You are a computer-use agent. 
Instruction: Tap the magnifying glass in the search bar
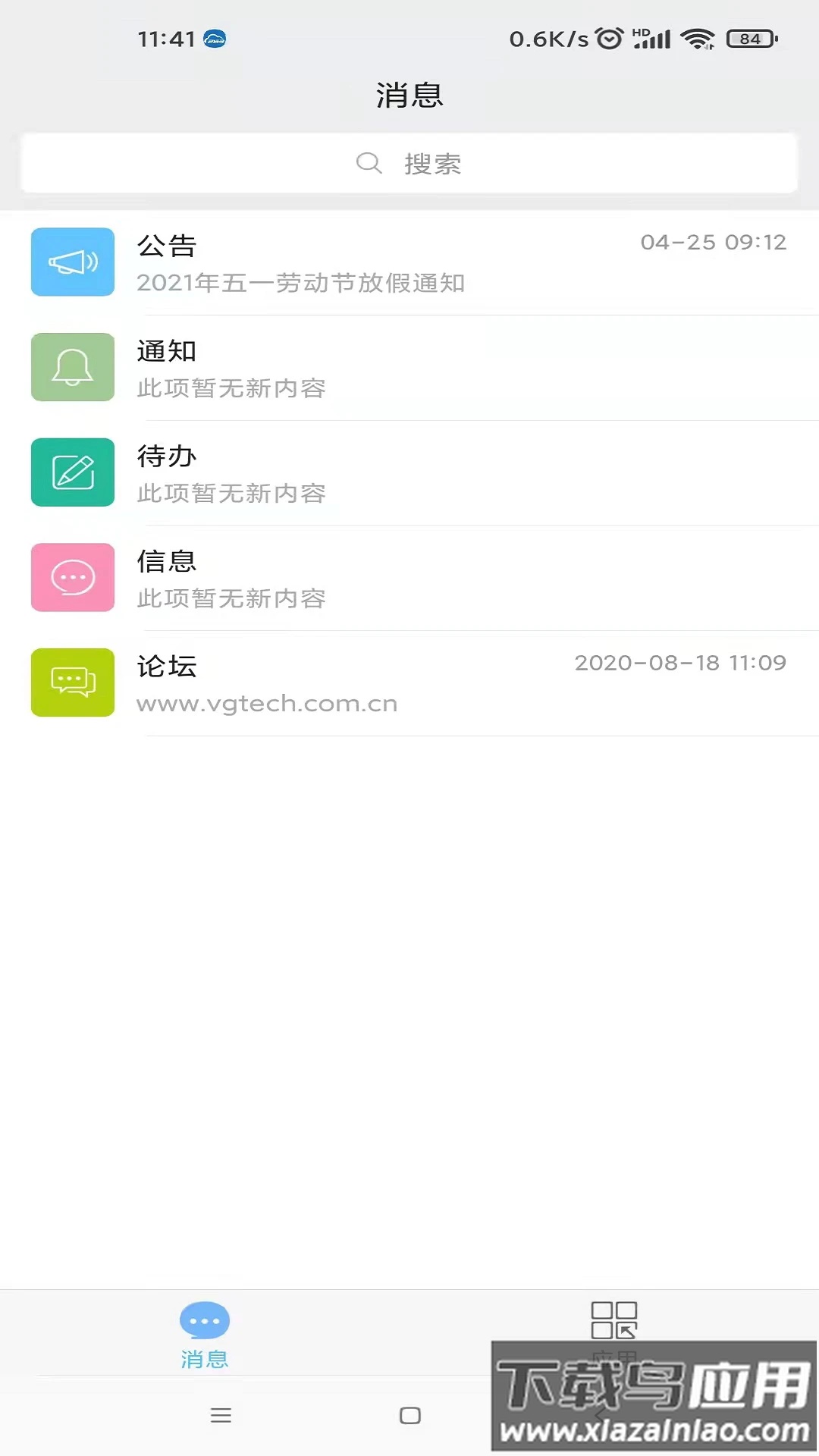369,162
